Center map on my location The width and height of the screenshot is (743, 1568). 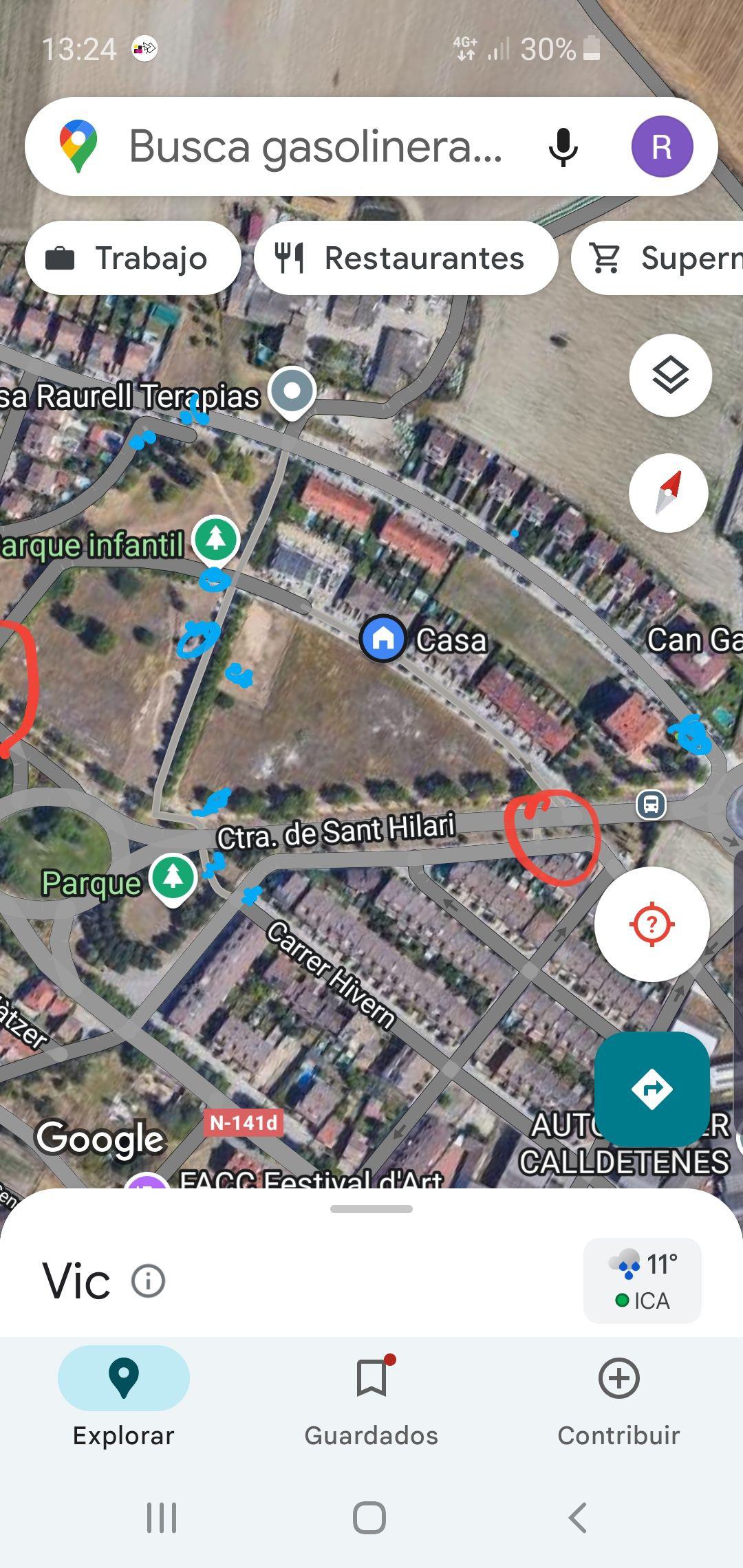652,924
